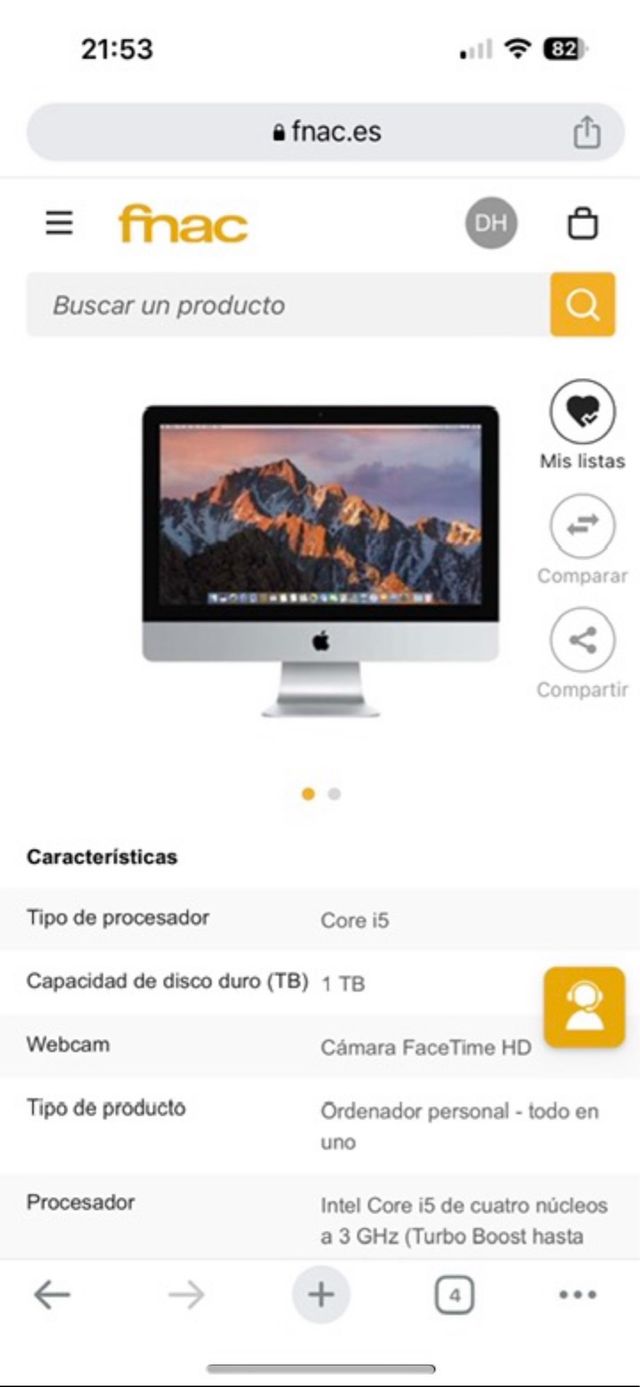Open the customer support chat button
640x1387 pixels.
point(584,1007)
